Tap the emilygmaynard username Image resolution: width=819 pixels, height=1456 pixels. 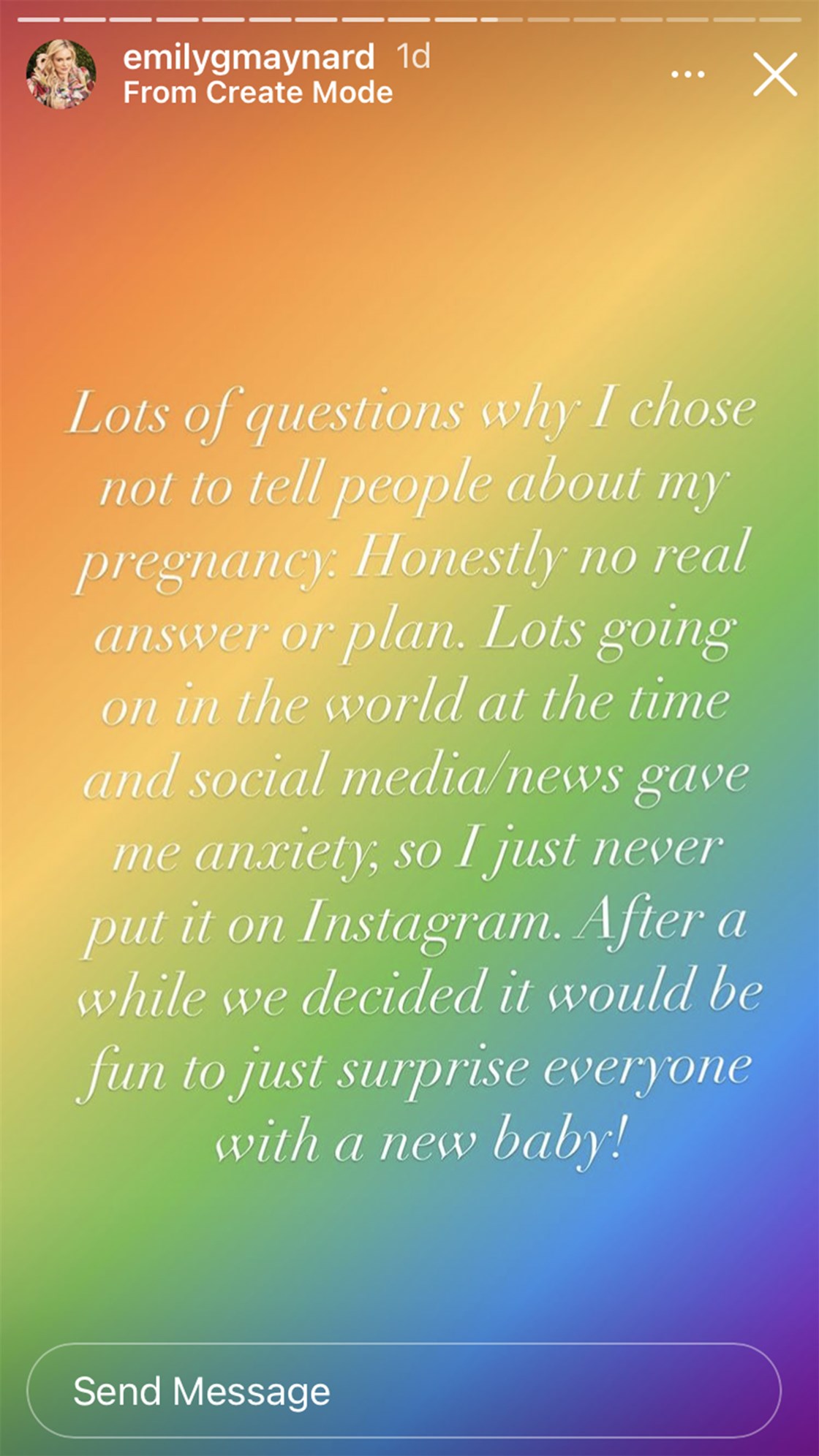click(249, 58)
